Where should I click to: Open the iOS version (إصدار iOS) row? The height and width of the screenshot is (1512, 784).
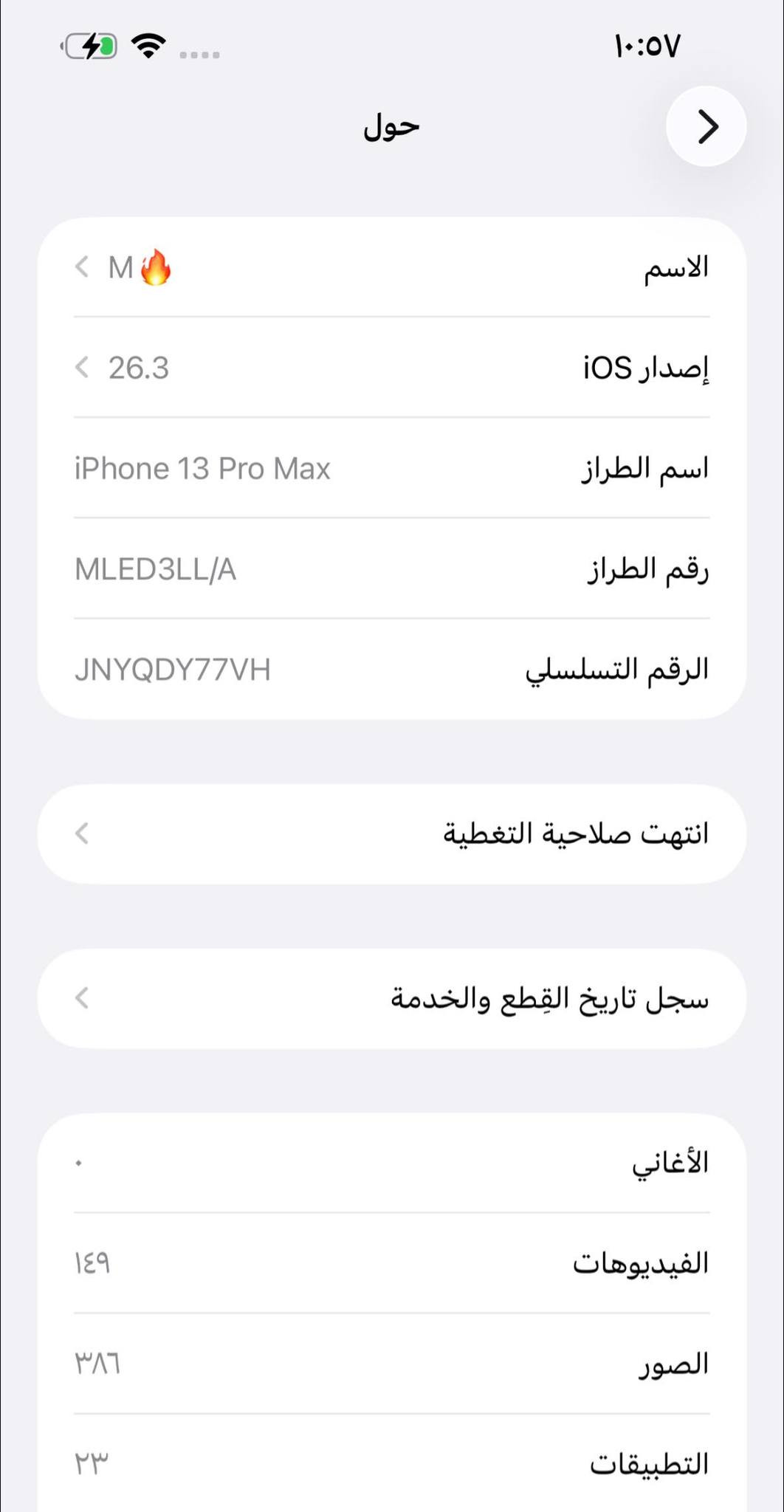(391, 368)
